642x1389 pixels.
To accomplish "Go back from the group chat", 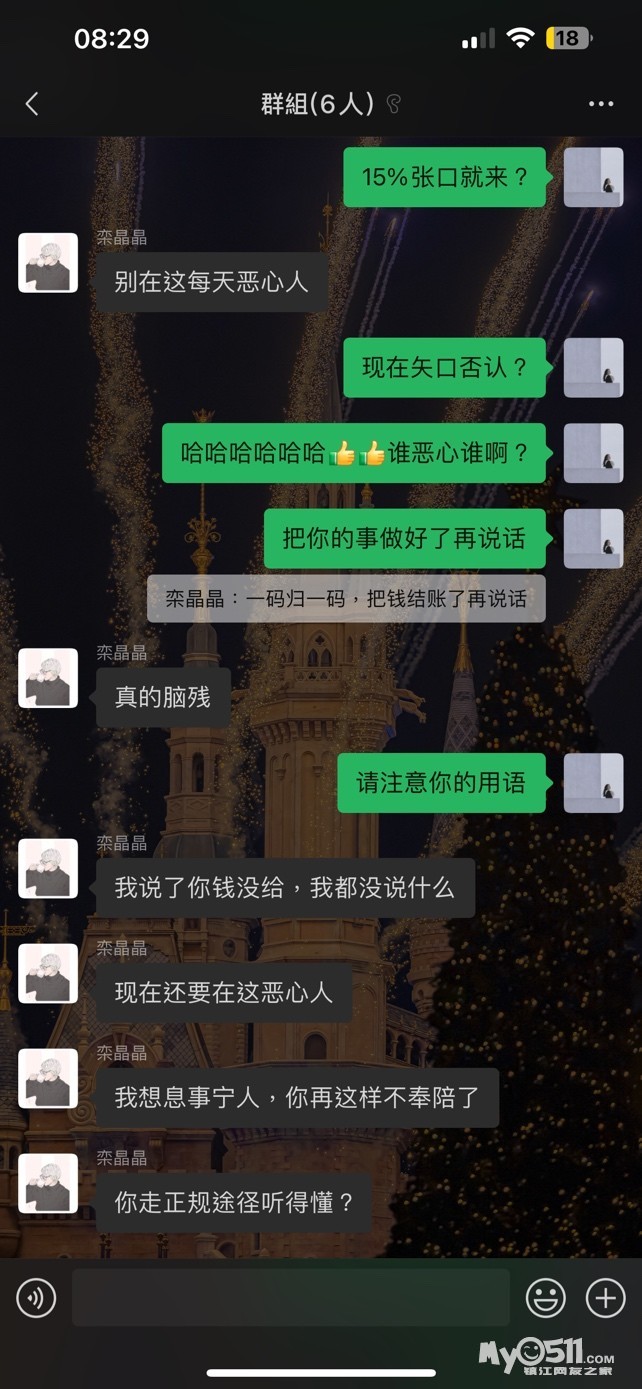I will (x=32, y=103).
